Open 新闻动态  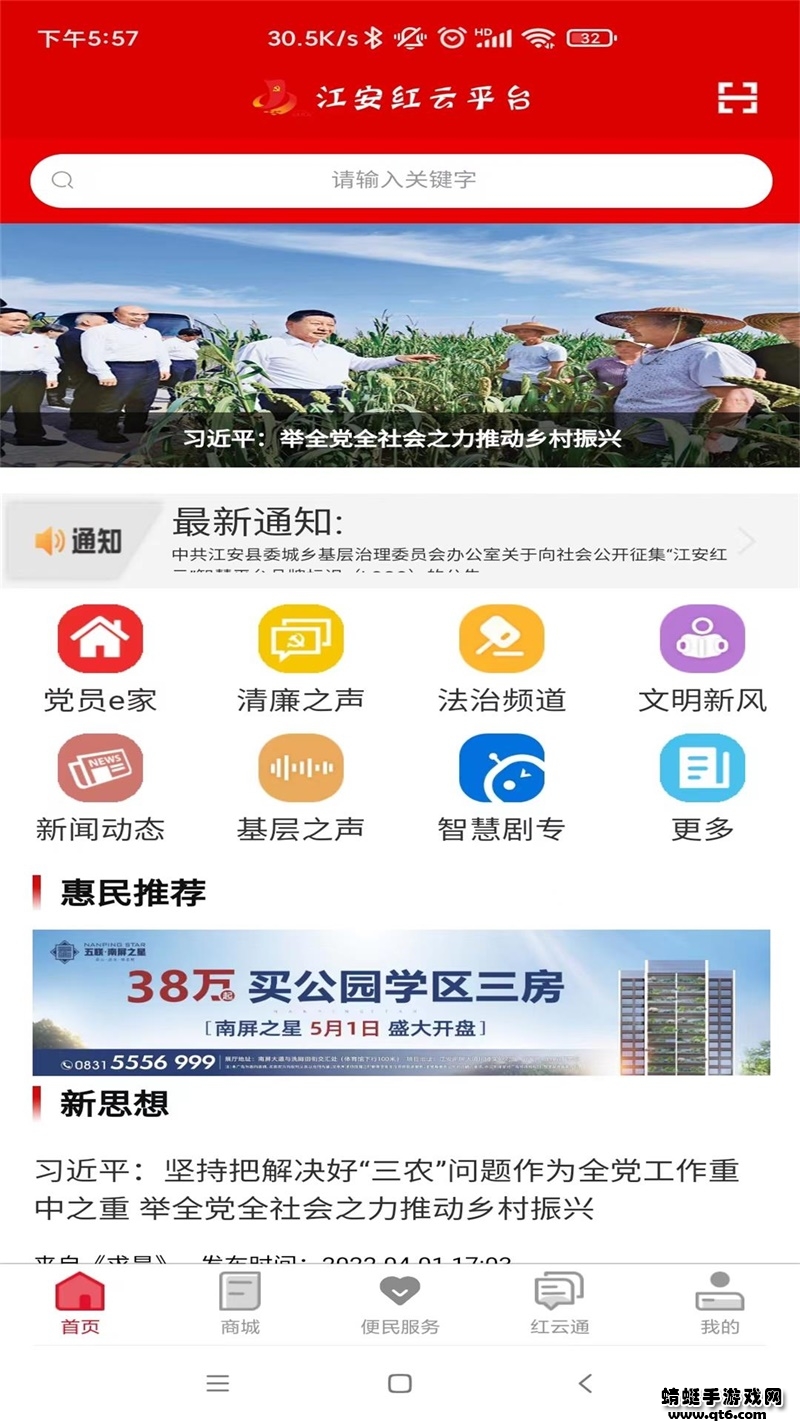click(x=100, y=789)
